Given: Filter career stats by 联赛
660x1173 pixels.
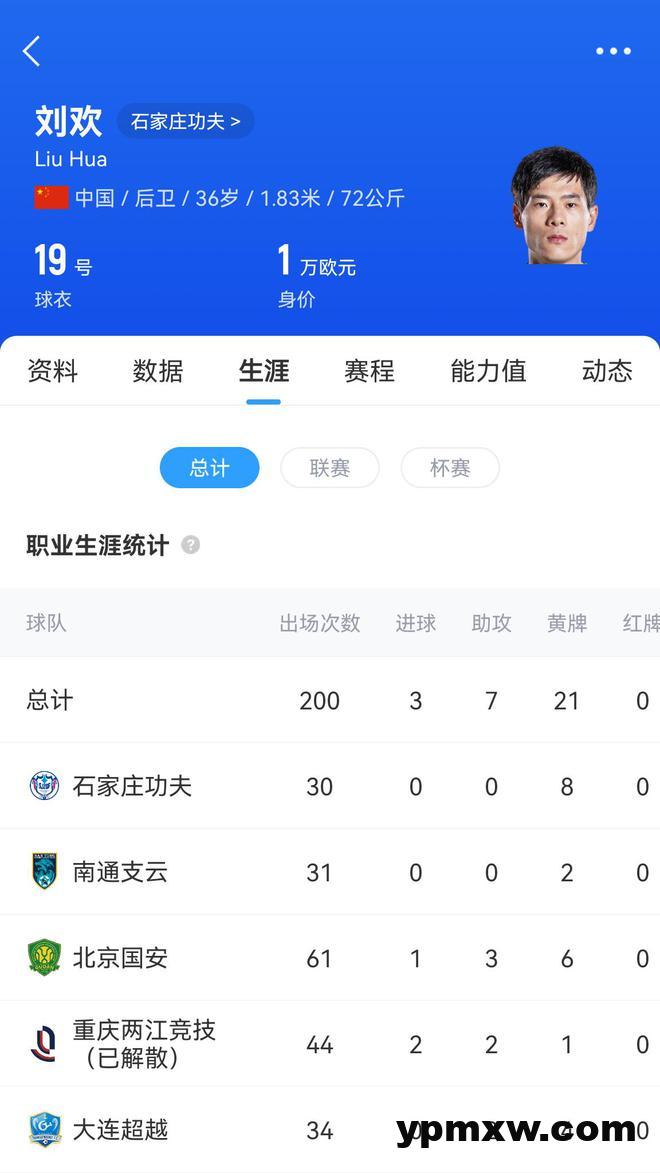Looking at the screenshot, I should pyautogui.click(x=330, y=468).
